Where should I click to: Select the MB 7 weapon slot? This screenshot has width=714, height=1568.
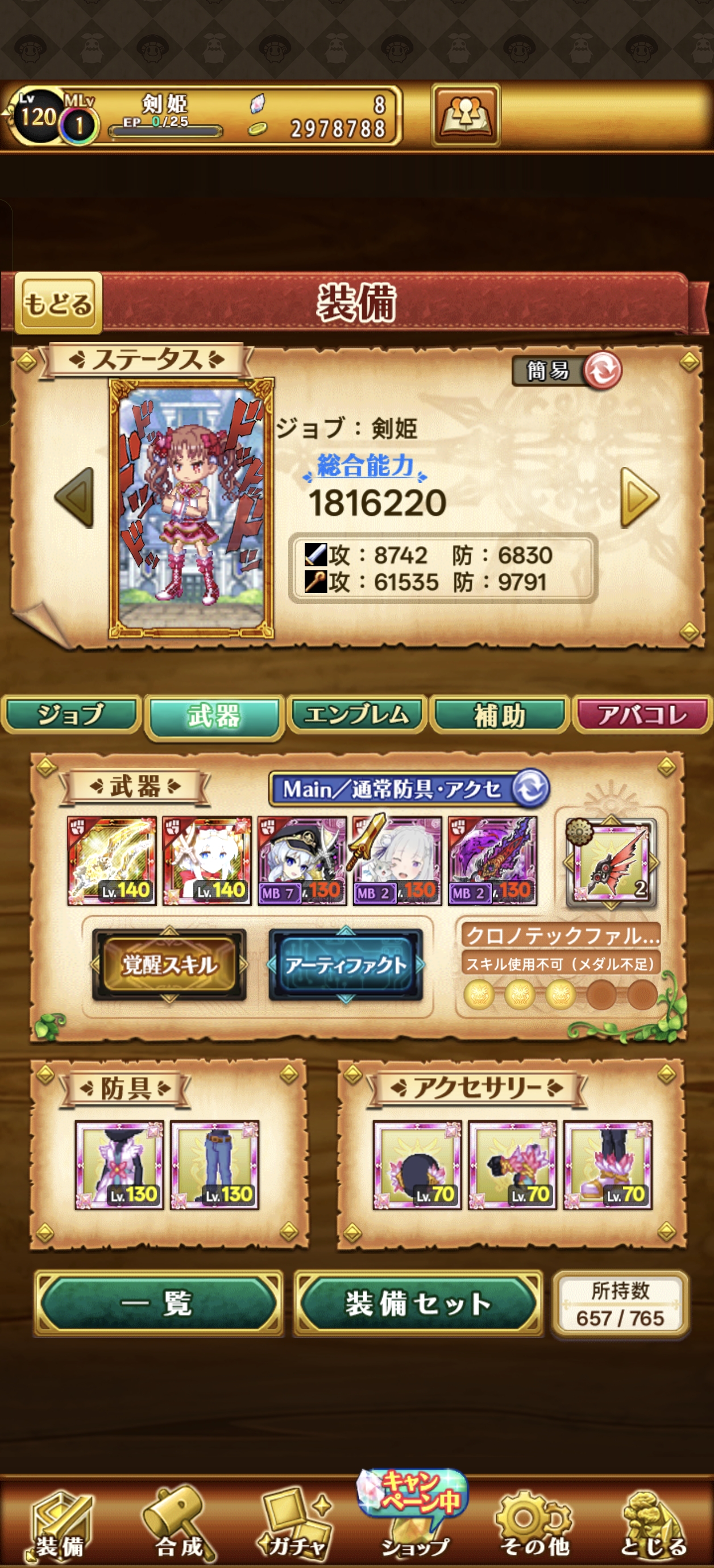click(x=302, y=861)
